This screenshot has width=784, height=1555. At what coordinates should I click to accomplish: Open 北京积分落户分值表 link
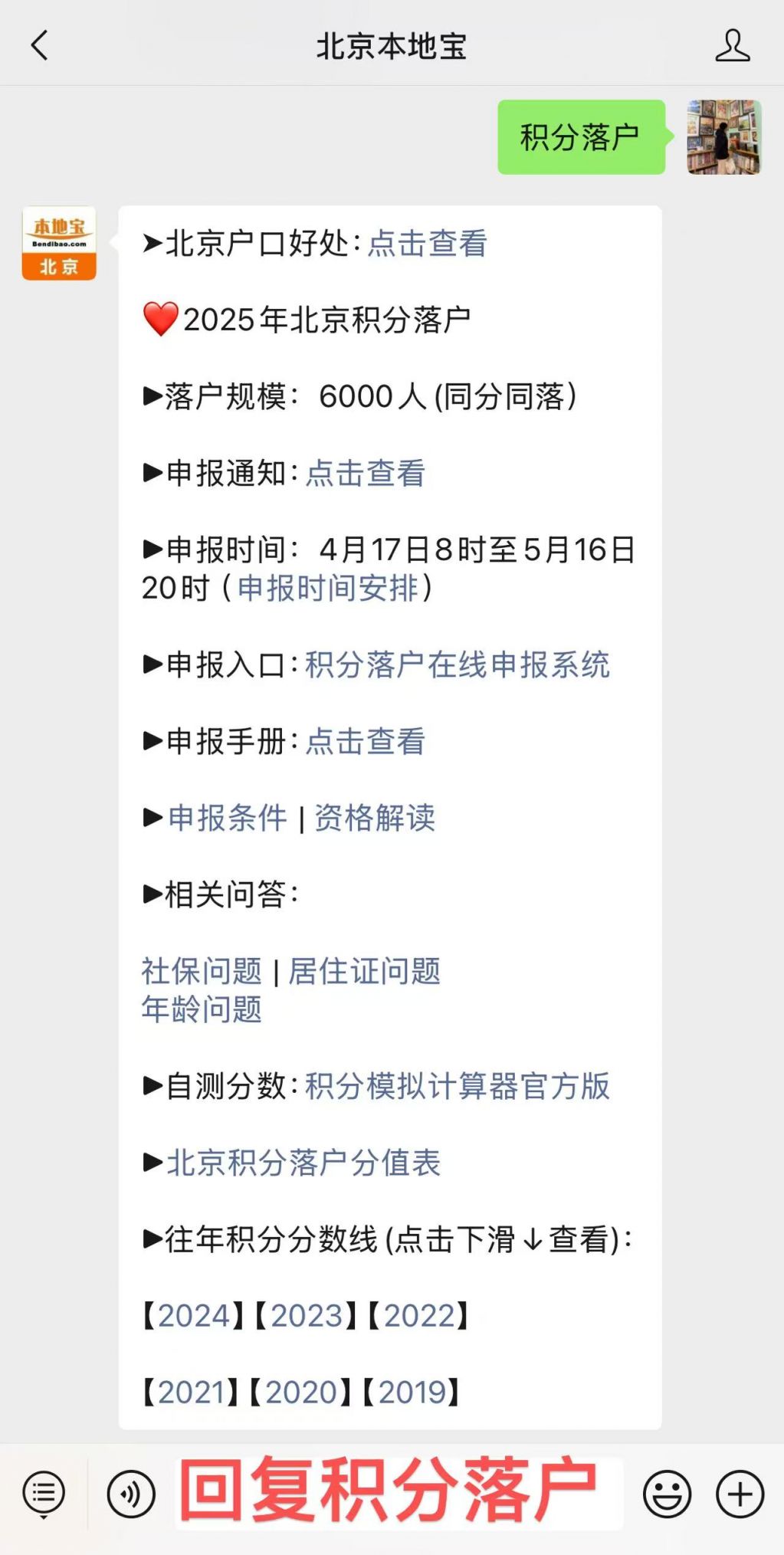click(x=303, y=1163)
